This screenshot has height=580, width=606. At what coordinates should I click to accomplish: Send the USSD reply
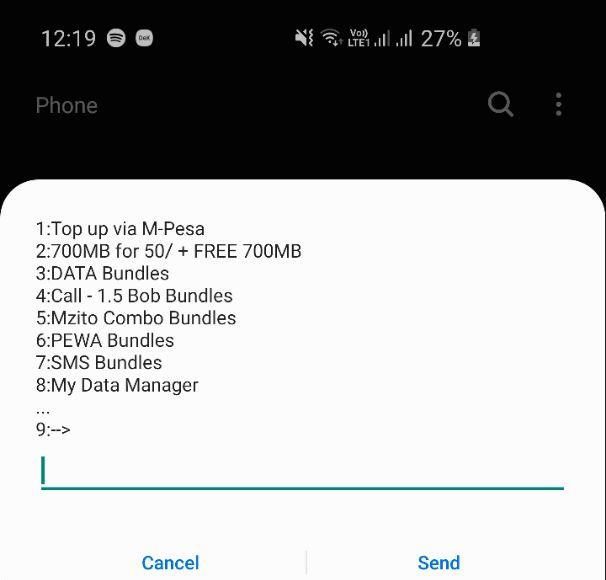[438, 562]
